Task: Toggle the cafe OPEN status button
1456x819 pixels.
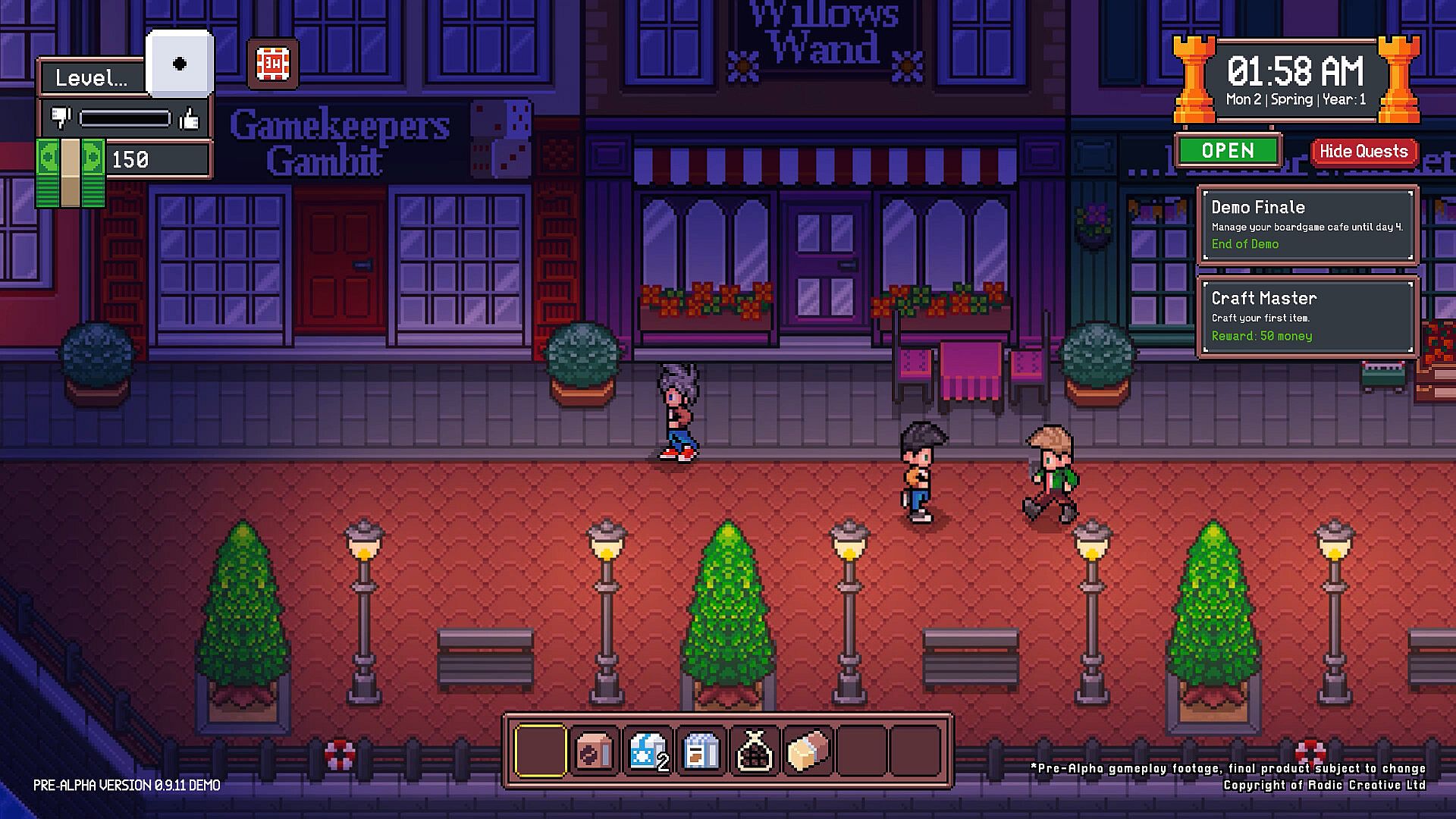Action: coord(1228,151)
